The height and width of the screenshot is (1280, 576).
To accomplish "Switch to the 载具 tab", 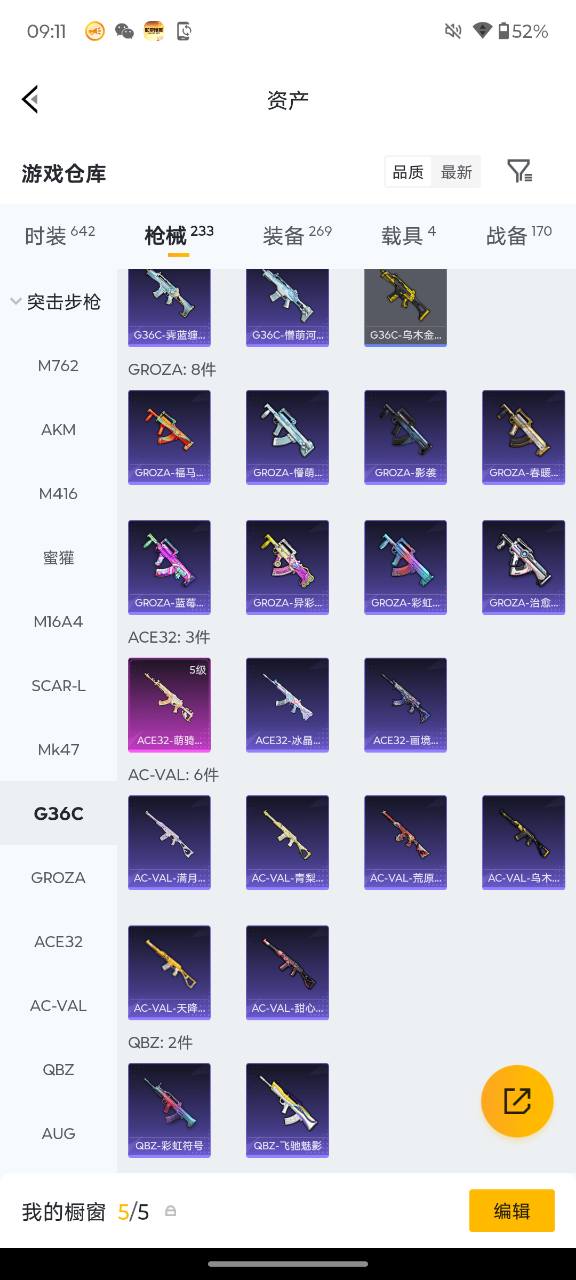I will [x=408, y=235].
